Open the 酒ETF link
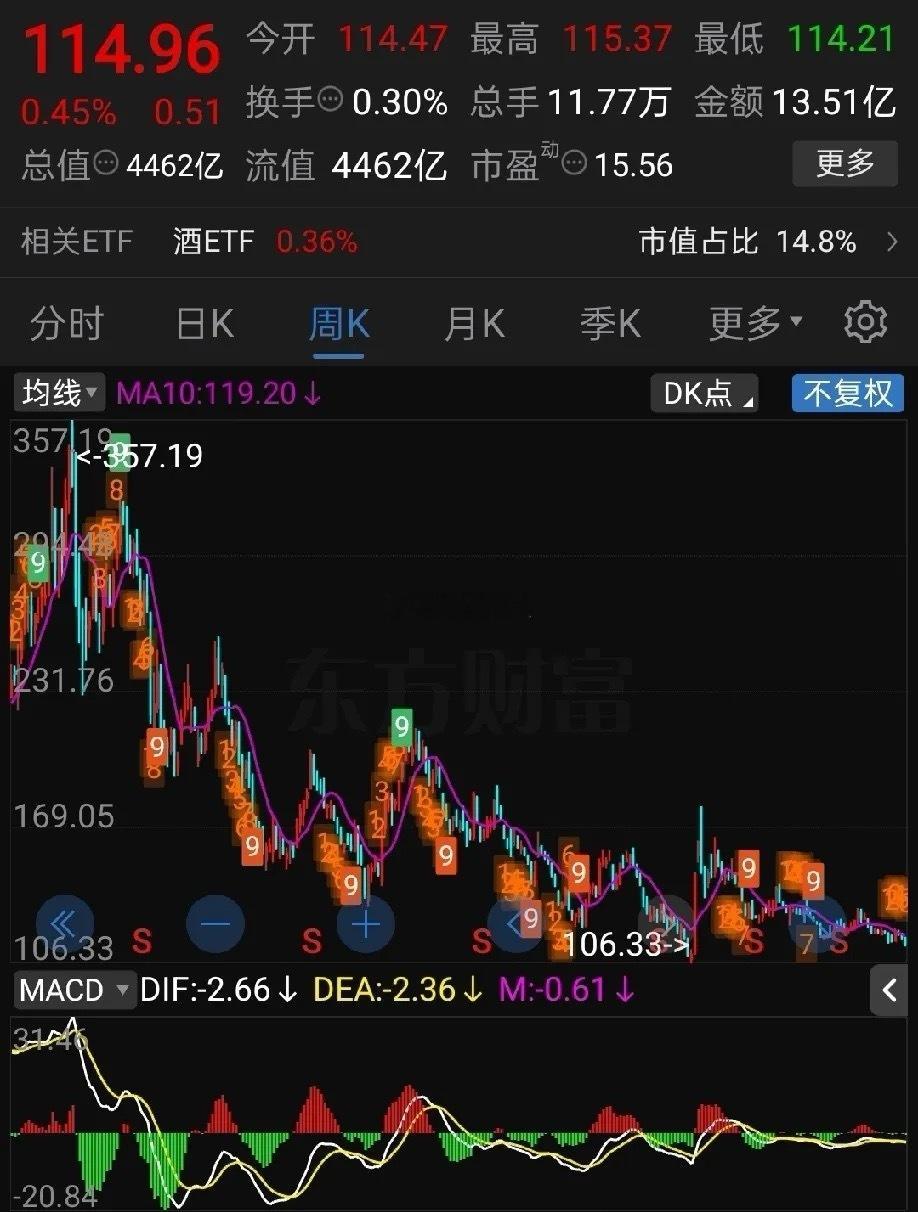Viewport: 918px width, 1212px height. pyautogui.click(x=213, y=242)
